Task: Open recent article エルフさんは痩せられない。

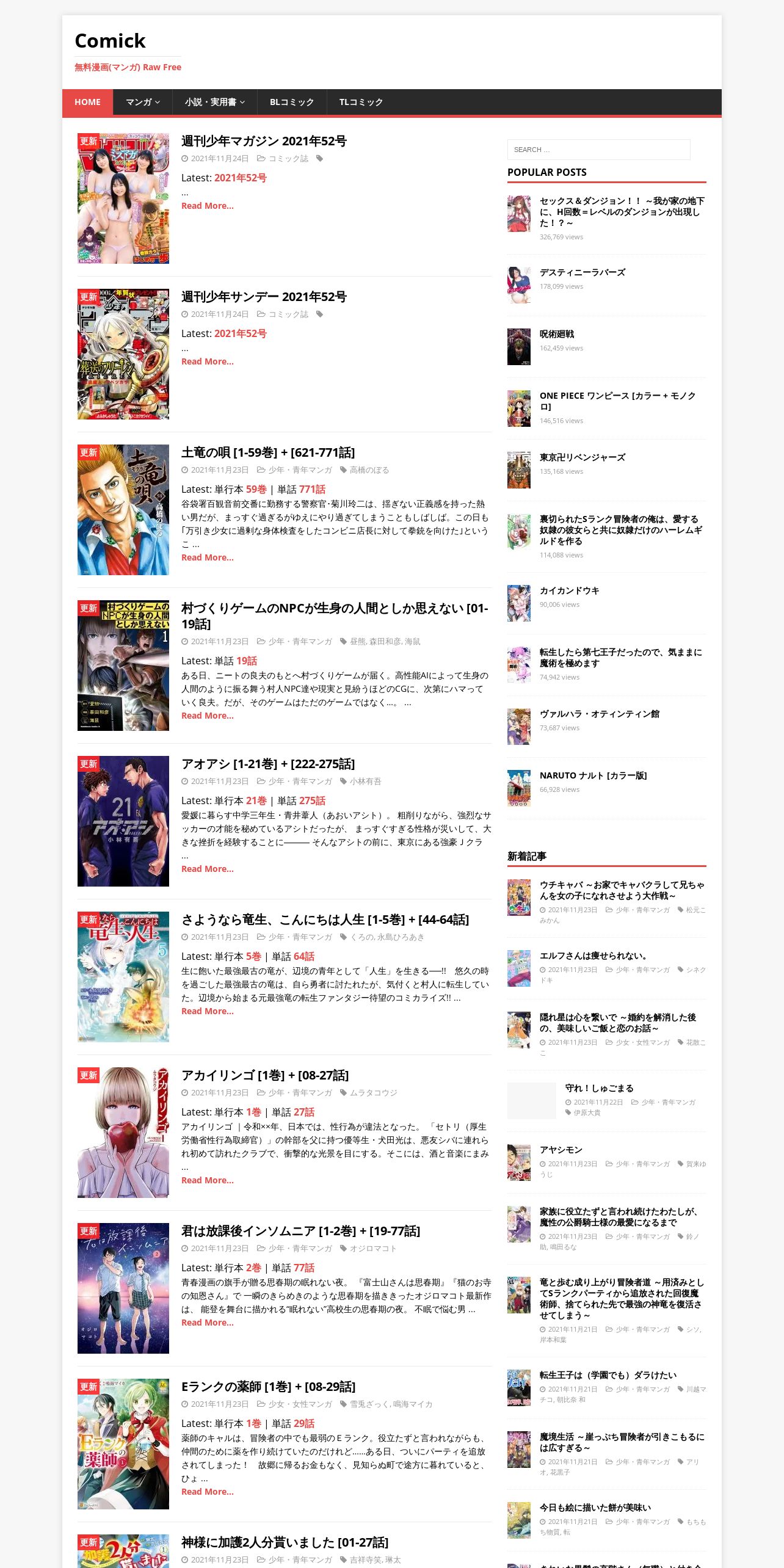Action: click(593, 956)
